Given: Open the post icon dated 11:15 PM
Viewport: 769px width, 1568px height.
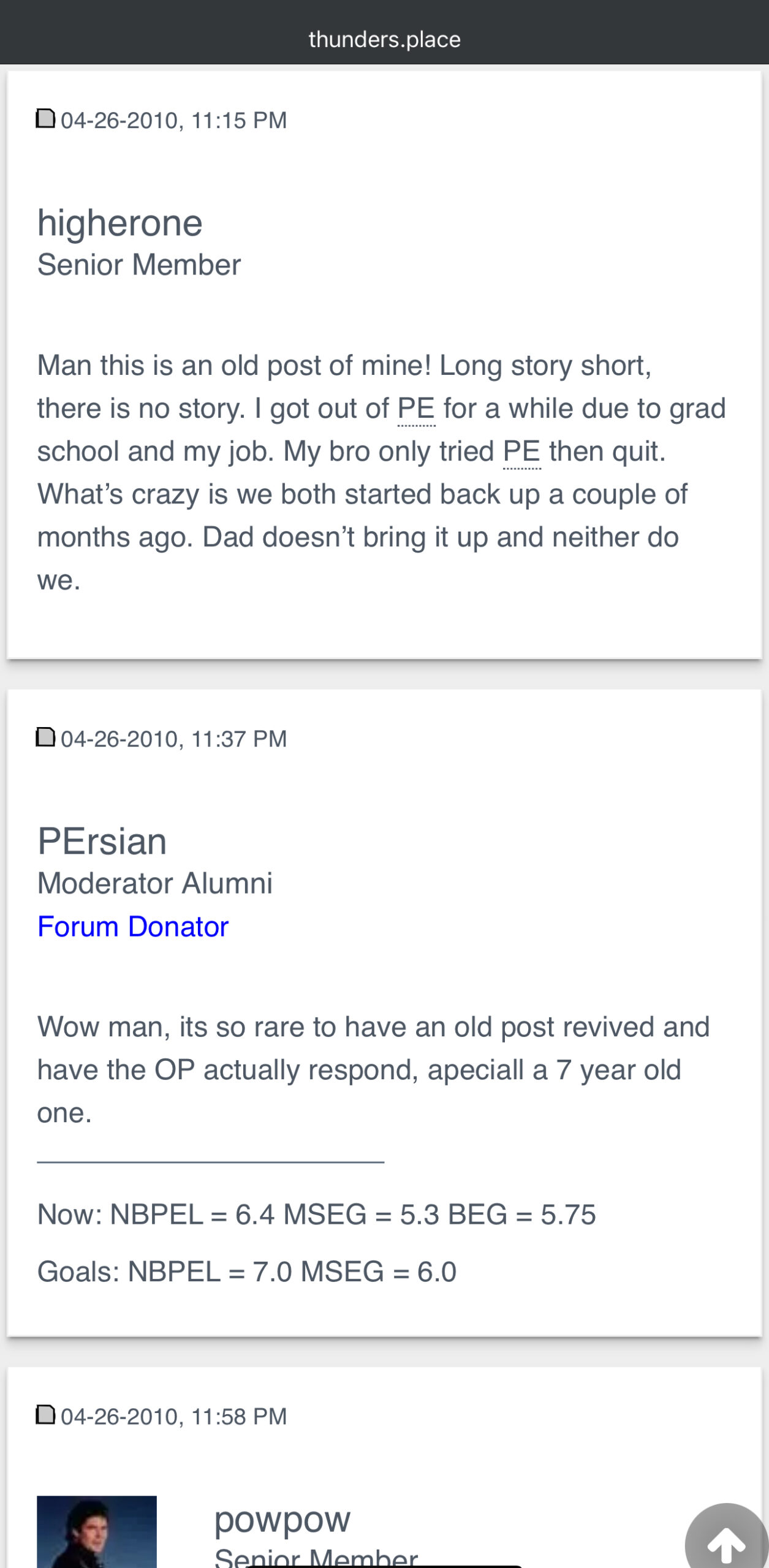Looking at the screenshot, I should 45,119.
